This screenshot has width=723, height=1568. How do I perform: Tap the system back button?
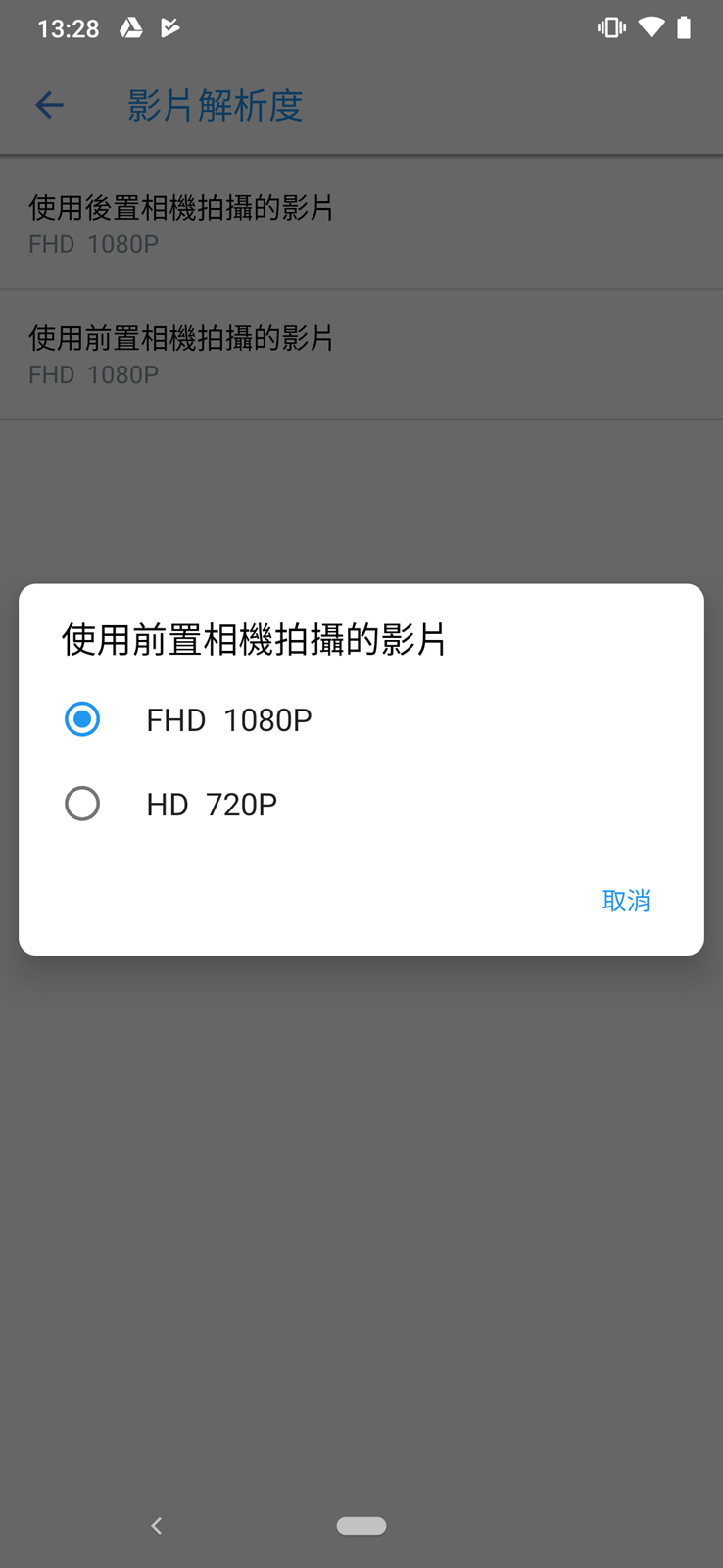click(x=157, y=1525)
